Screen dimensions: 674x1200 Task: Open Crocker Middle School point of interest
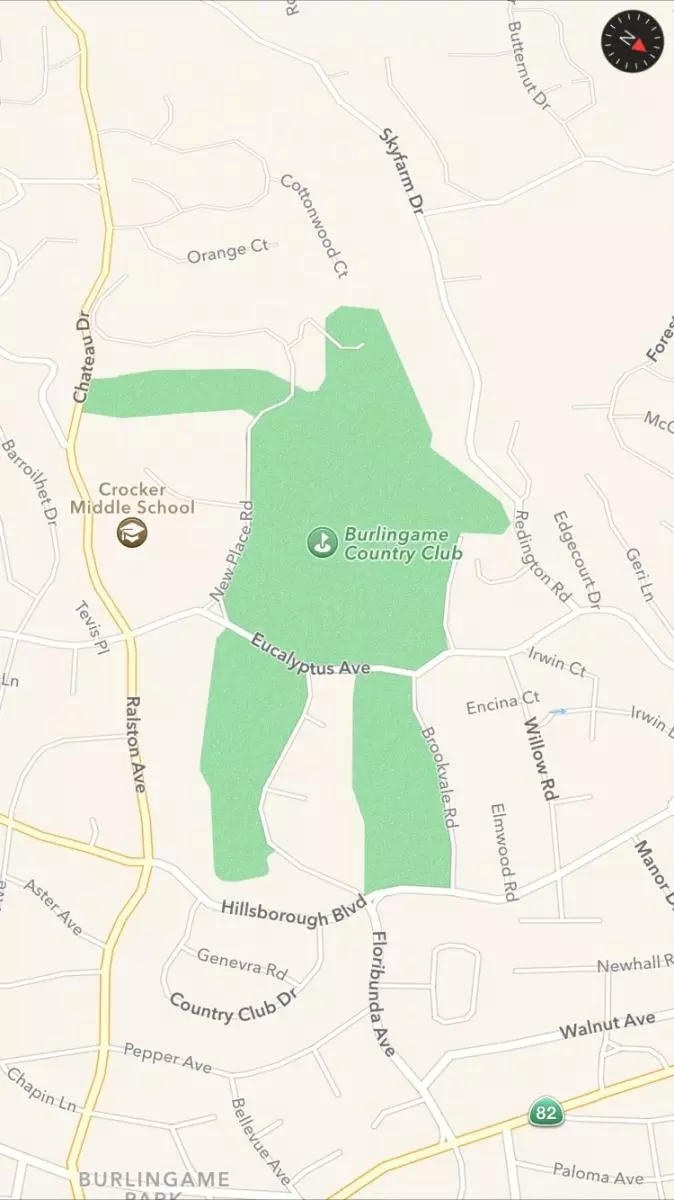(132, 532)
